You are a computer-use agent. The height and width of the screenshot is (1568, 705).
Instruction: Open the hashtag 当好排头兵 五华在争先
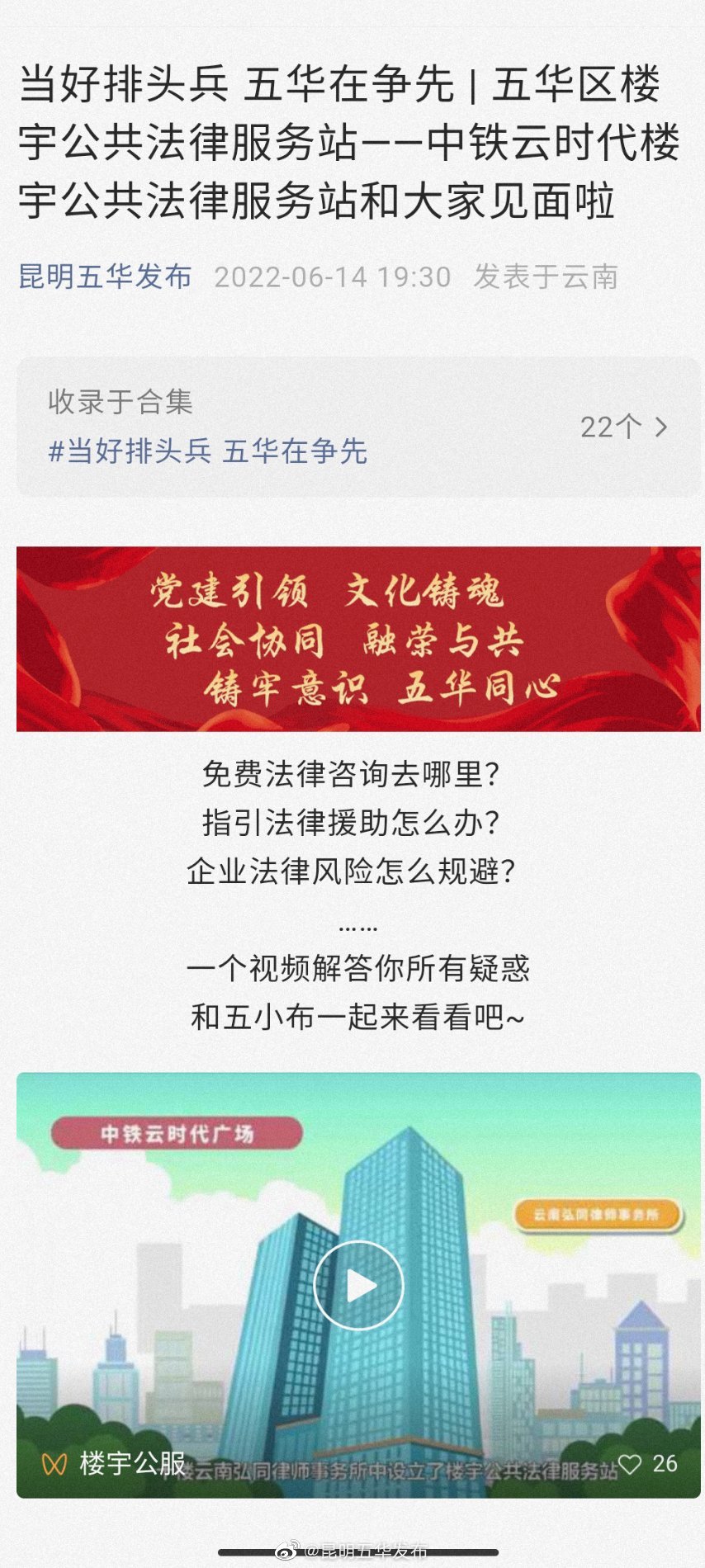point(209,452)
